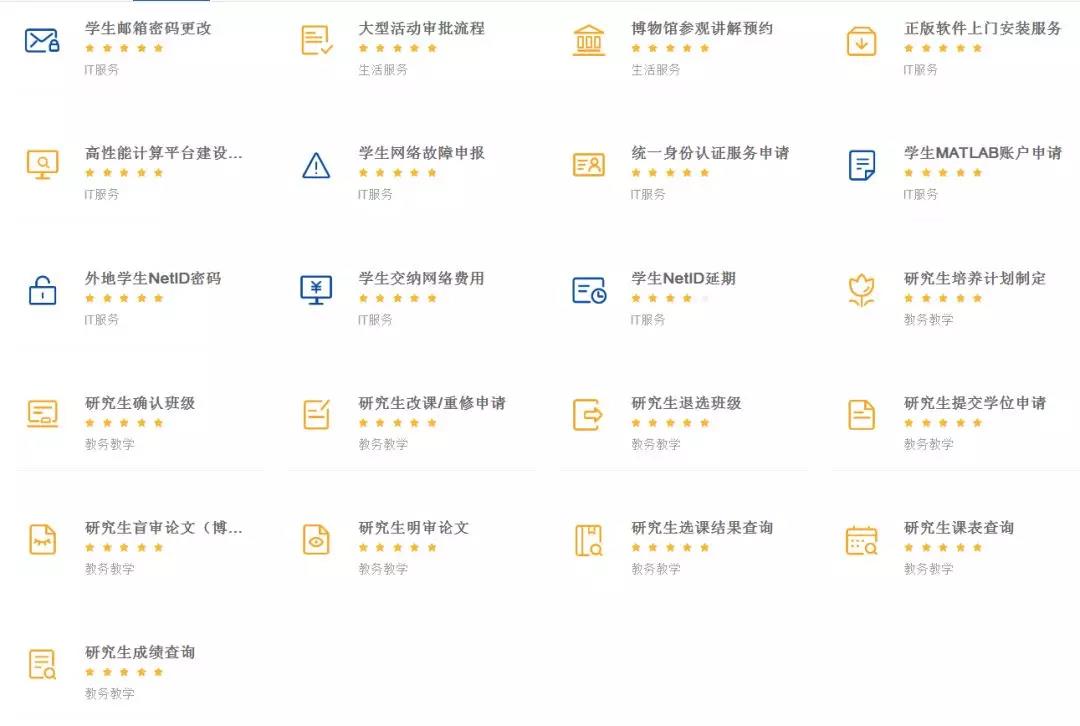This screenshot has height=726, width=1080.
Task: Tap 研究生培养计划制定
Action: 974,279
